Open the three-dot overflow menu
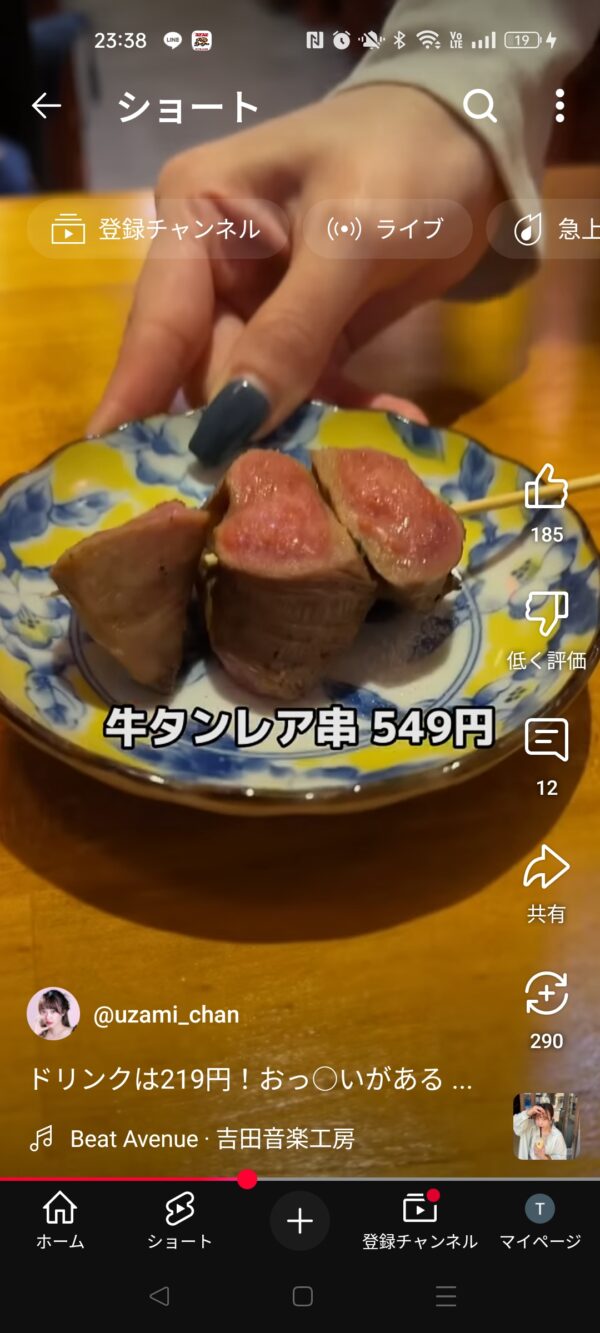 [x=559, y=106]
